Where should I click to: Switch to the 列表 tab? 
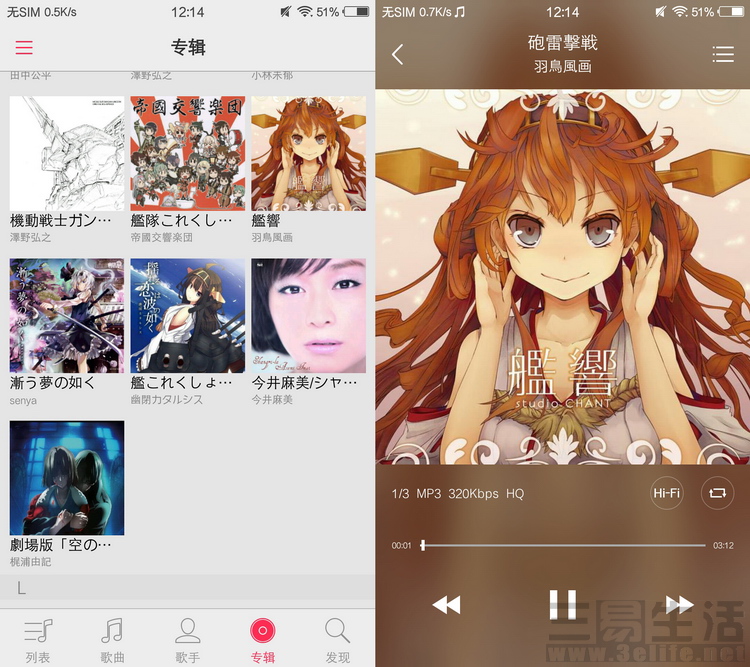coord(38,640)
